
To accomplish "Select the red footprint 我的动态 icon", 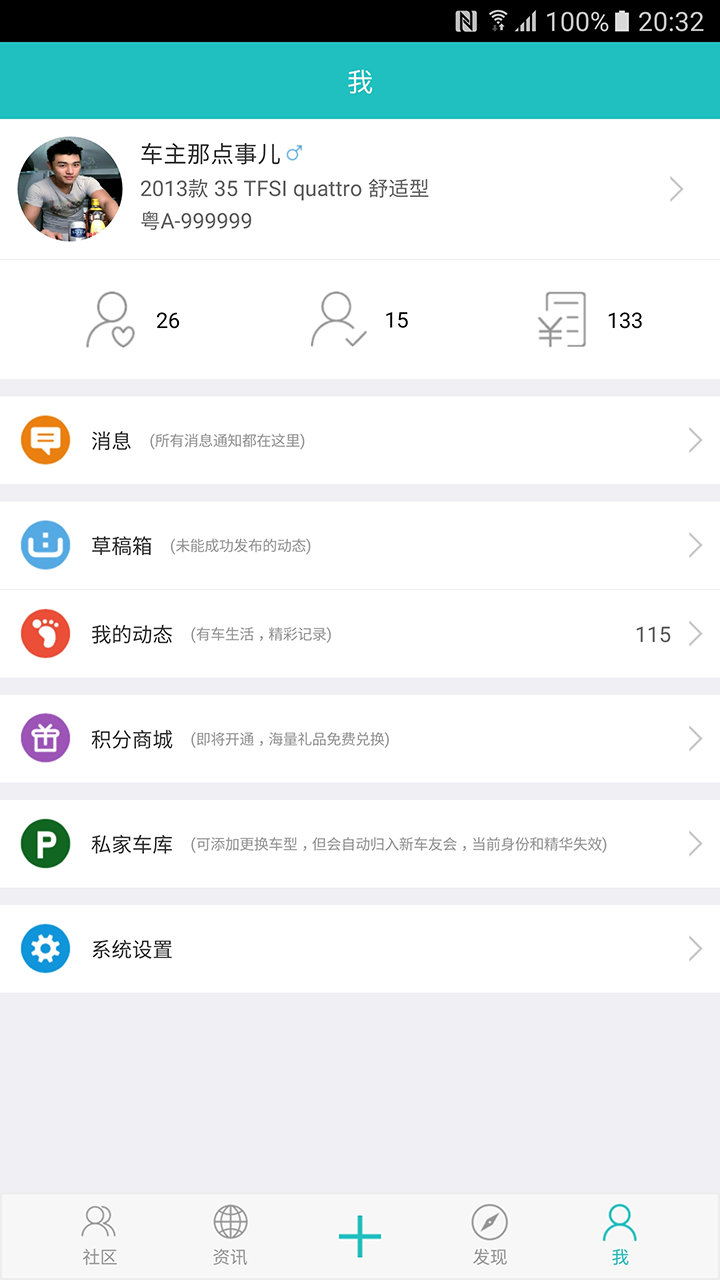I will (44, 634).
